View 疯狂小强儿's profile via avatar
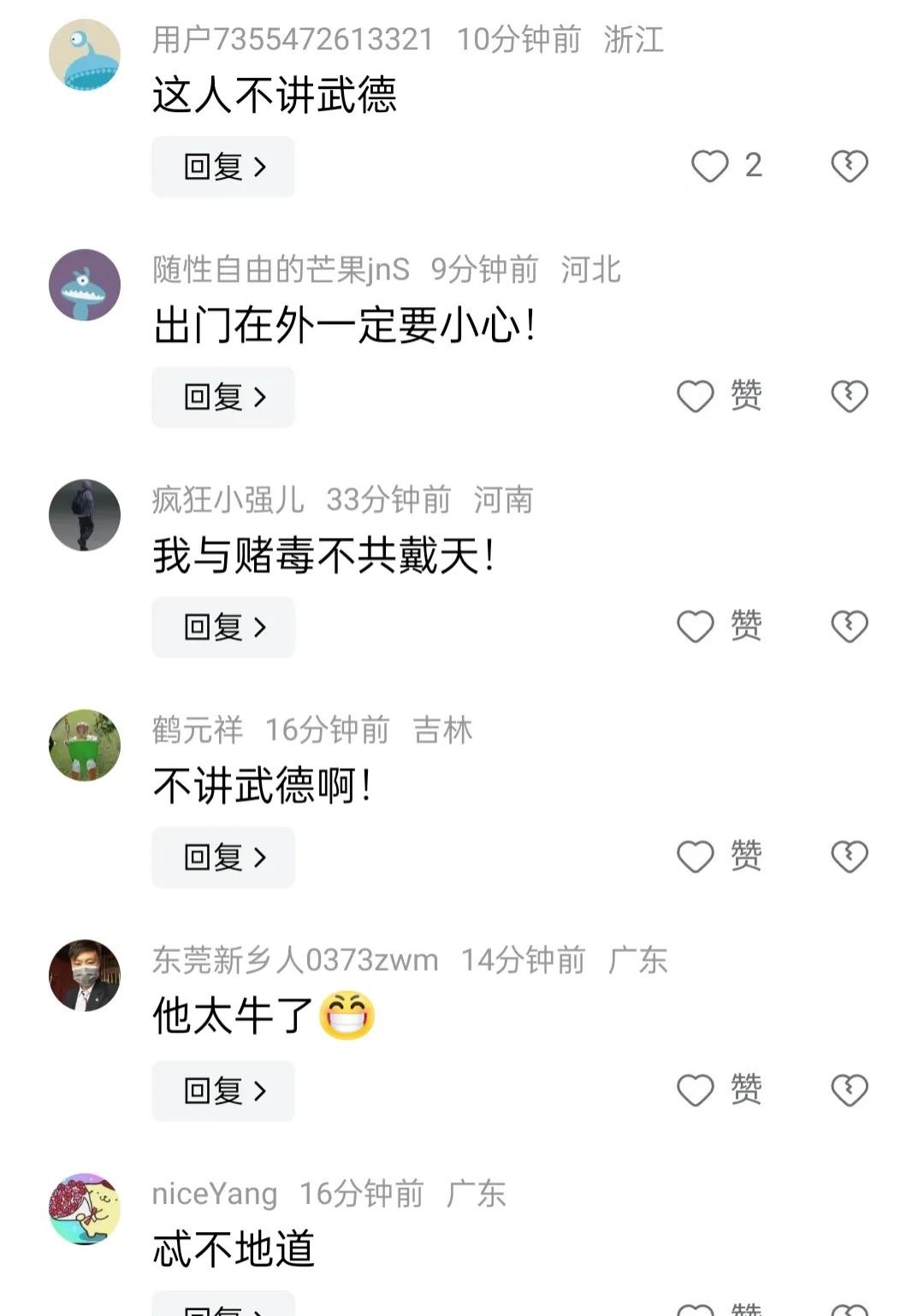This screenshot has width=924, height=1316. (x=85, y=515)
